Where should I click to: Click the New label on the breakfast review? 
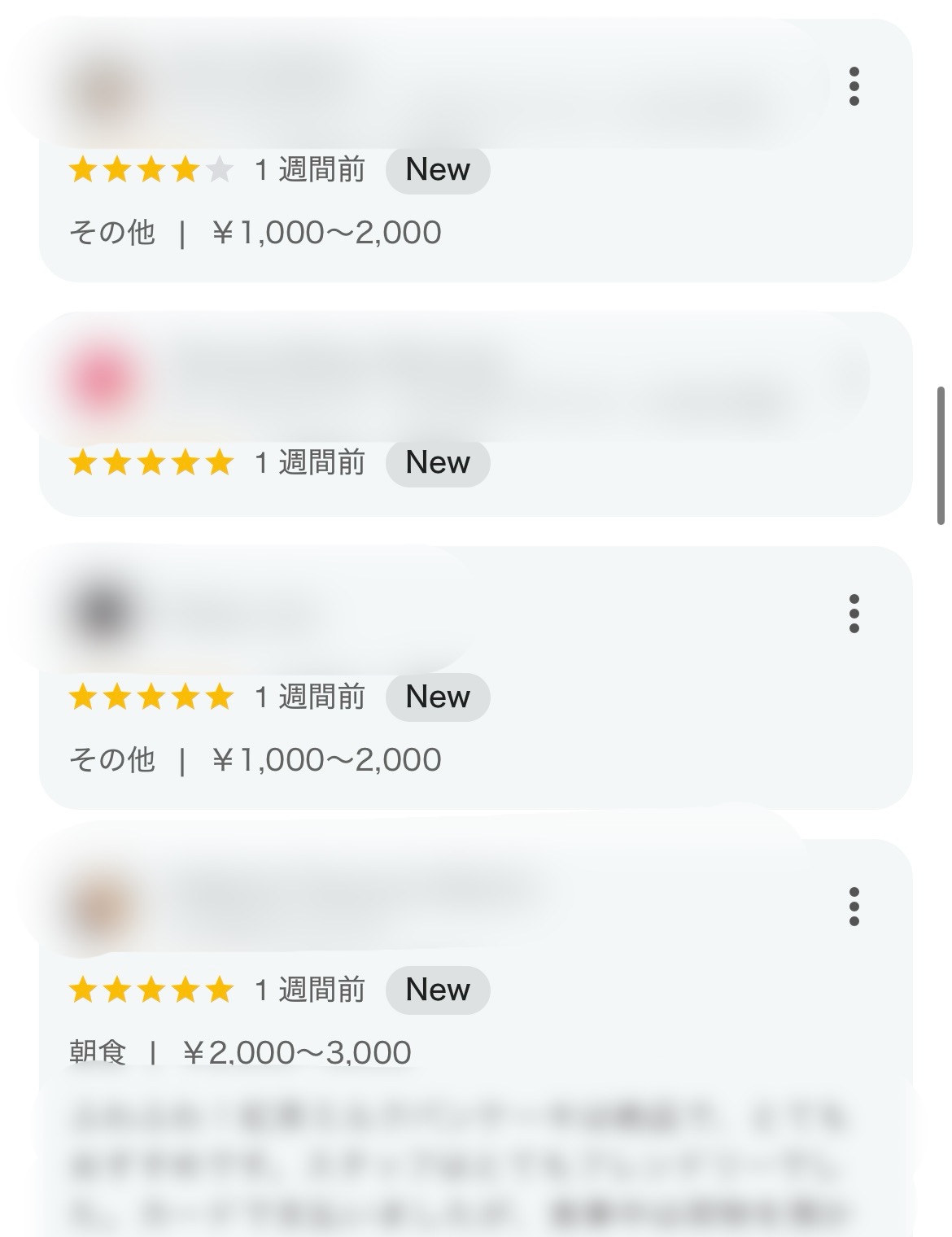tap(438, 990)
